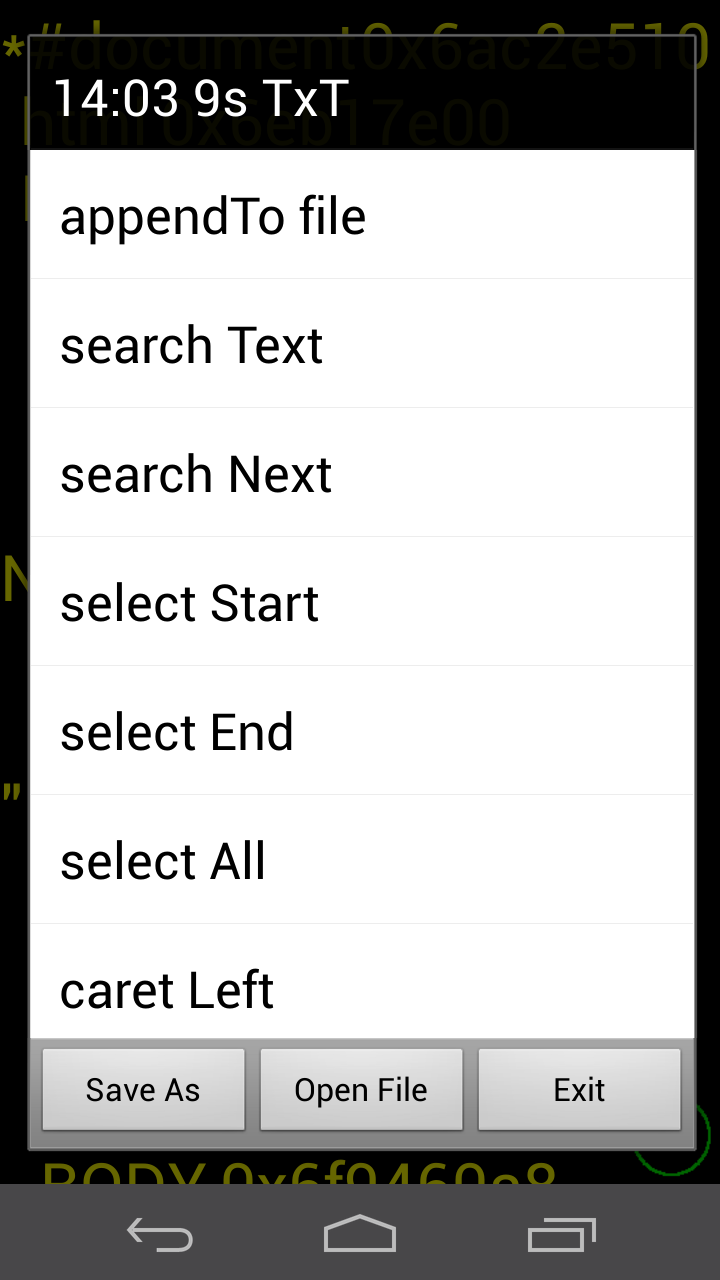Tap the divider below appendTo file
The image size is (720, 1280).
click(x=360, y=278)
